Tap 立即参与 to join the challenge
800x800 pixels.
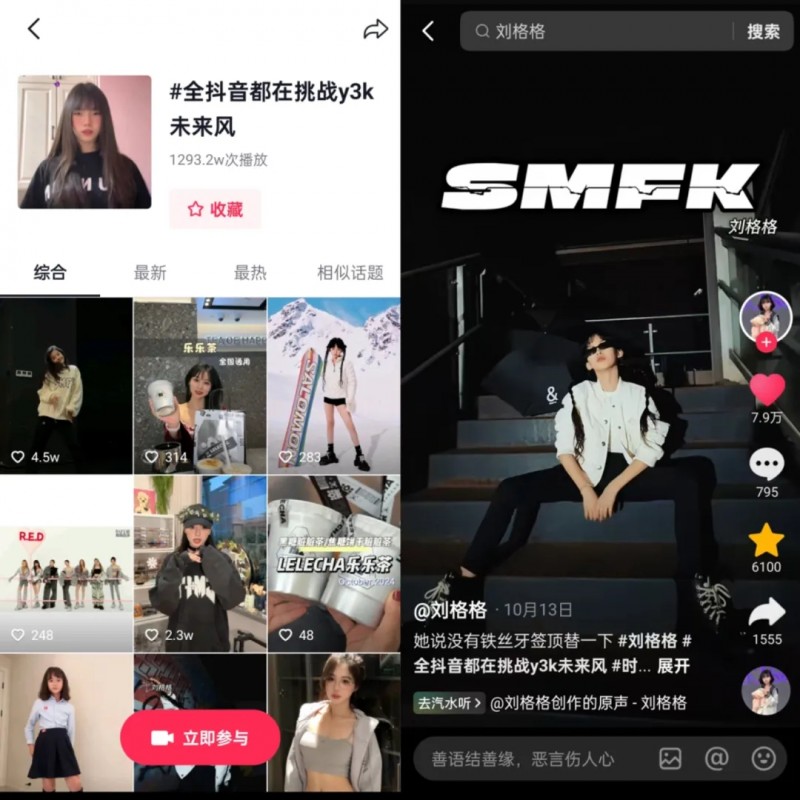pyautogui.click(x=200, y=738)
